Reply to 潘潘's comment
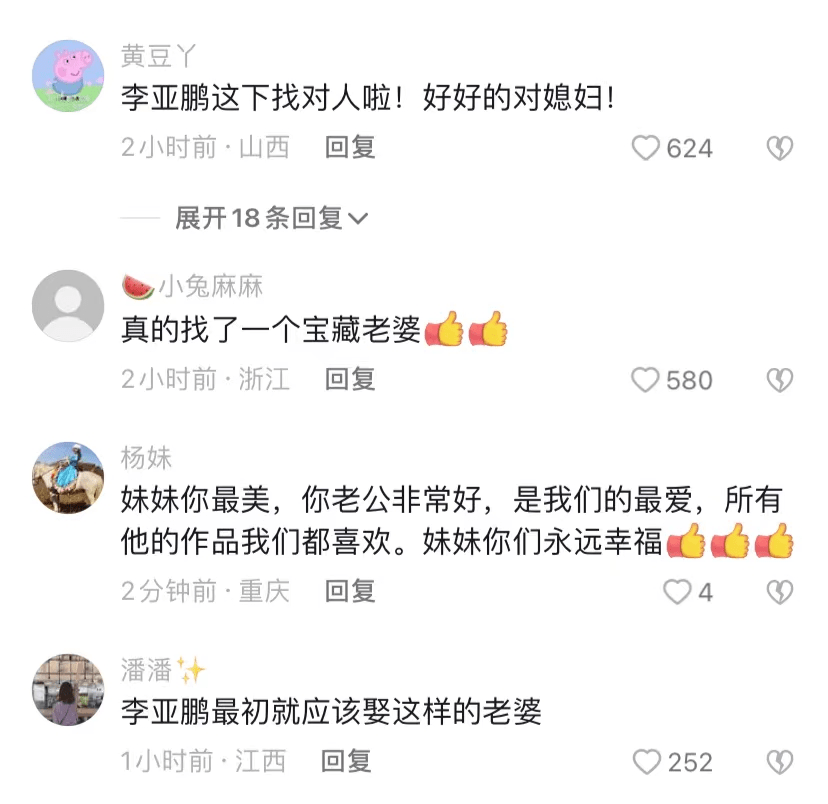This screenshot has height=804, width=828. pyautogui.click(x=346, y=761)
